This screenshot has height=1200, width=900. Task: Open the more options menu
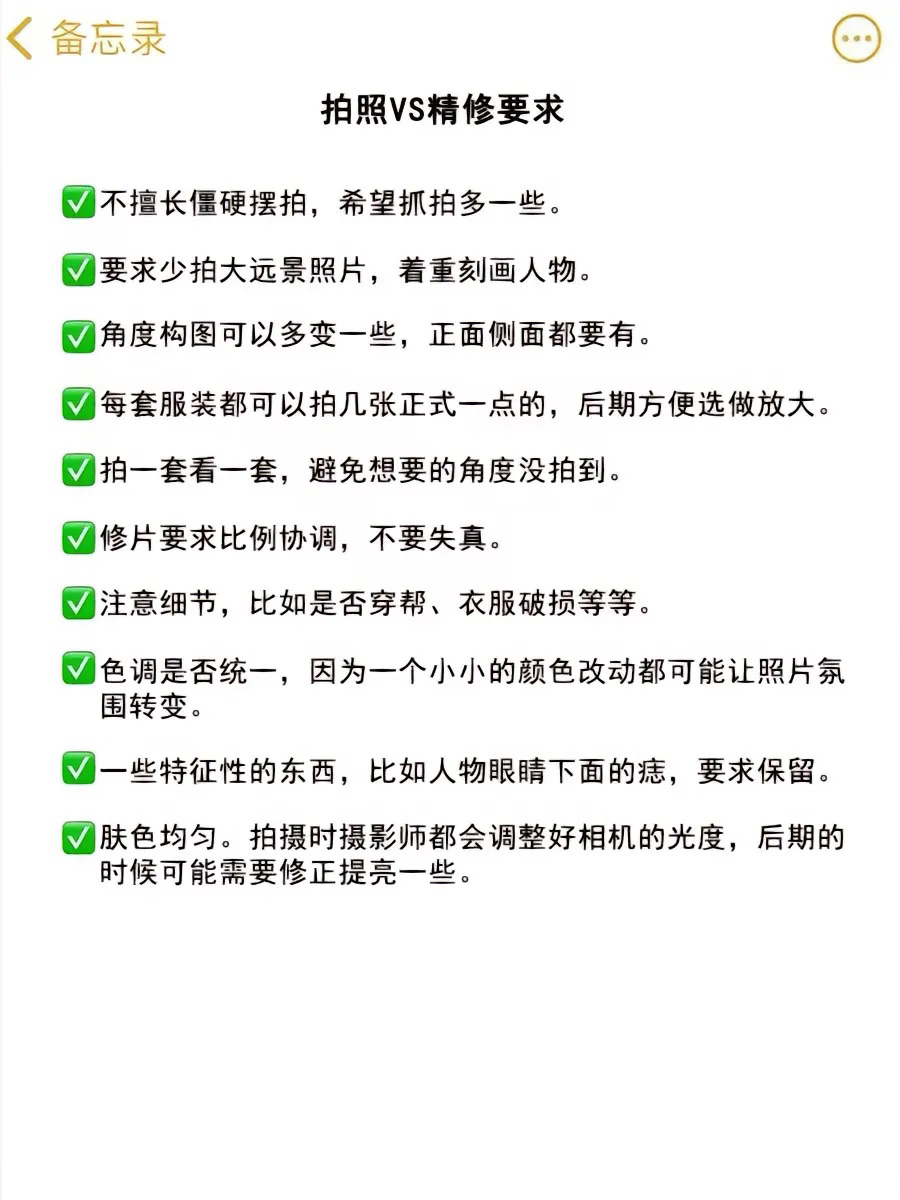click(857, 39)
